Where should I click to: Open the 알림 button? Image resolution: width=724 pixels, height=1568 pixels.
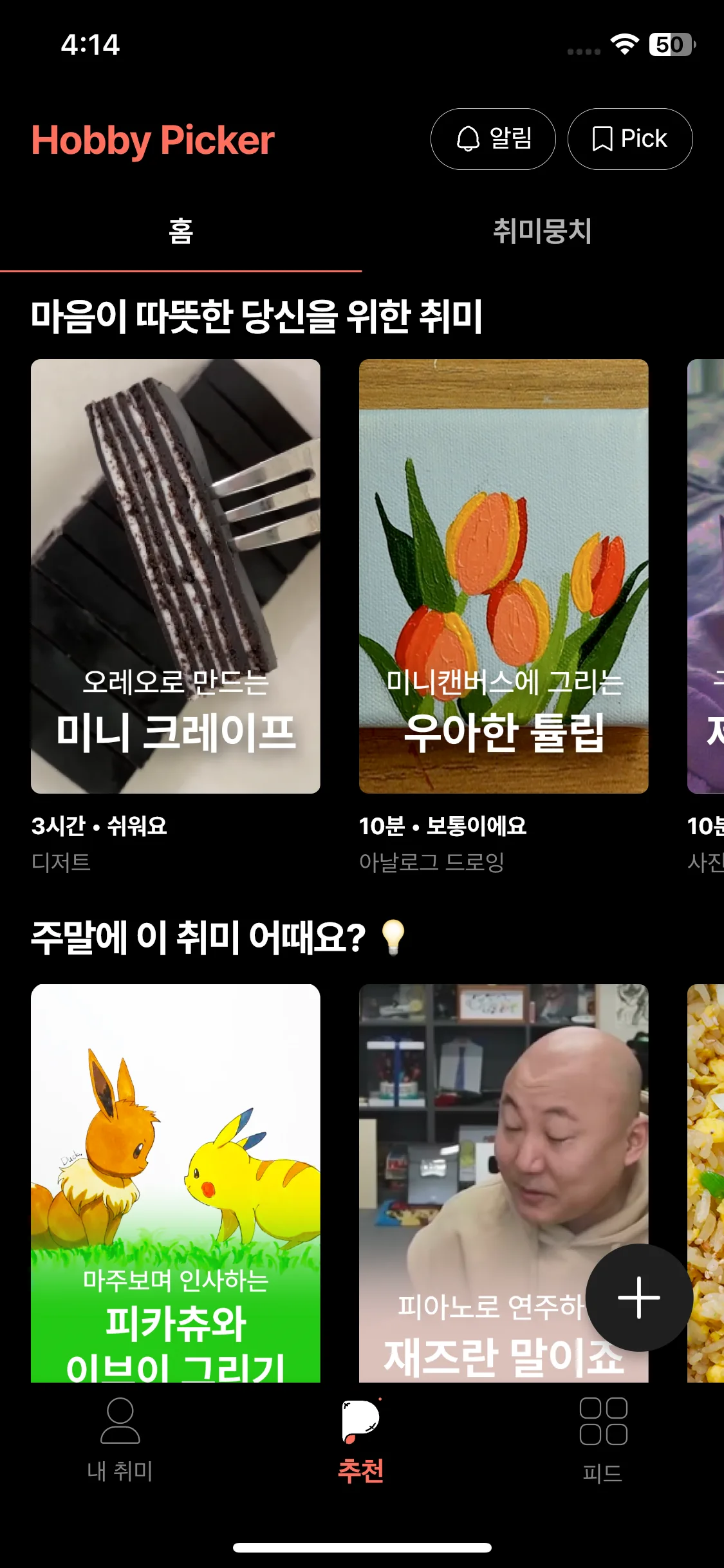coord(493,138)
